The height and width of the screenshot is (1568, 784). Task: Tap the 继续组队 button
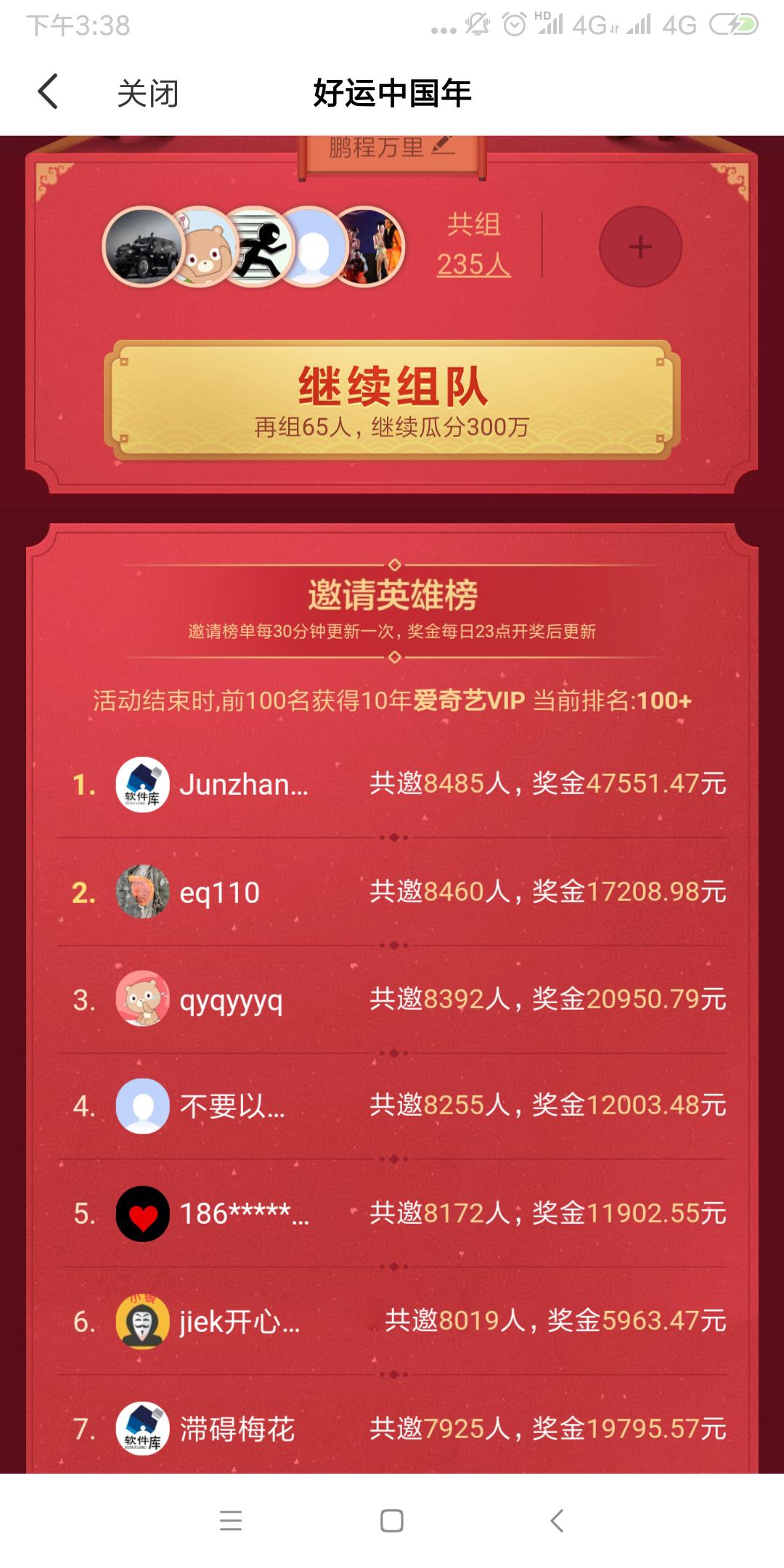(x=392, y=399)
